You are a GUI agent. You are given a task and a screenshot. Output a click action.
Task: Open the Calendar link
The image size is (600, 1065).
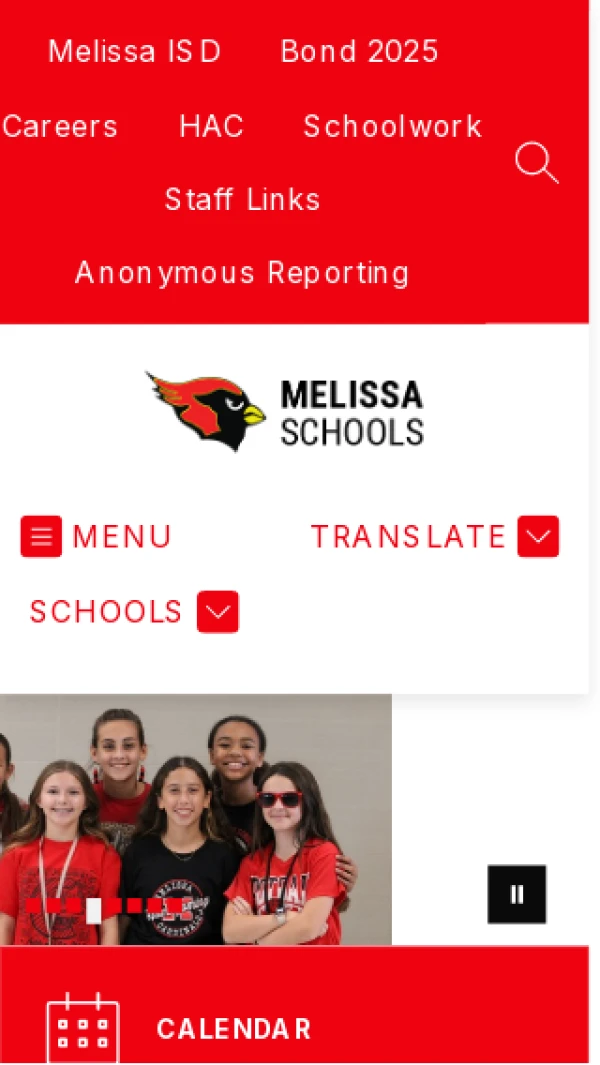(232, 1029)
